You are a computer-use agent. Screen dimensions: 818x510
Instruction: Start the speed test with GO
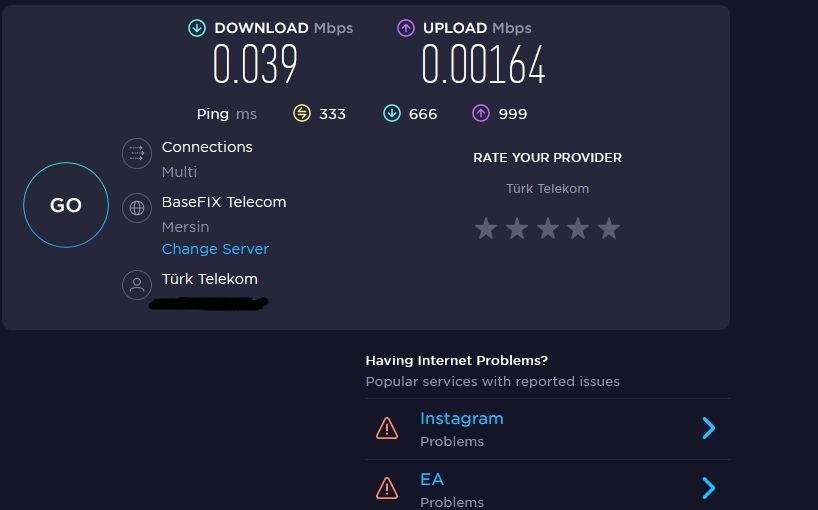pyautogui.click(x=66, y=205)
